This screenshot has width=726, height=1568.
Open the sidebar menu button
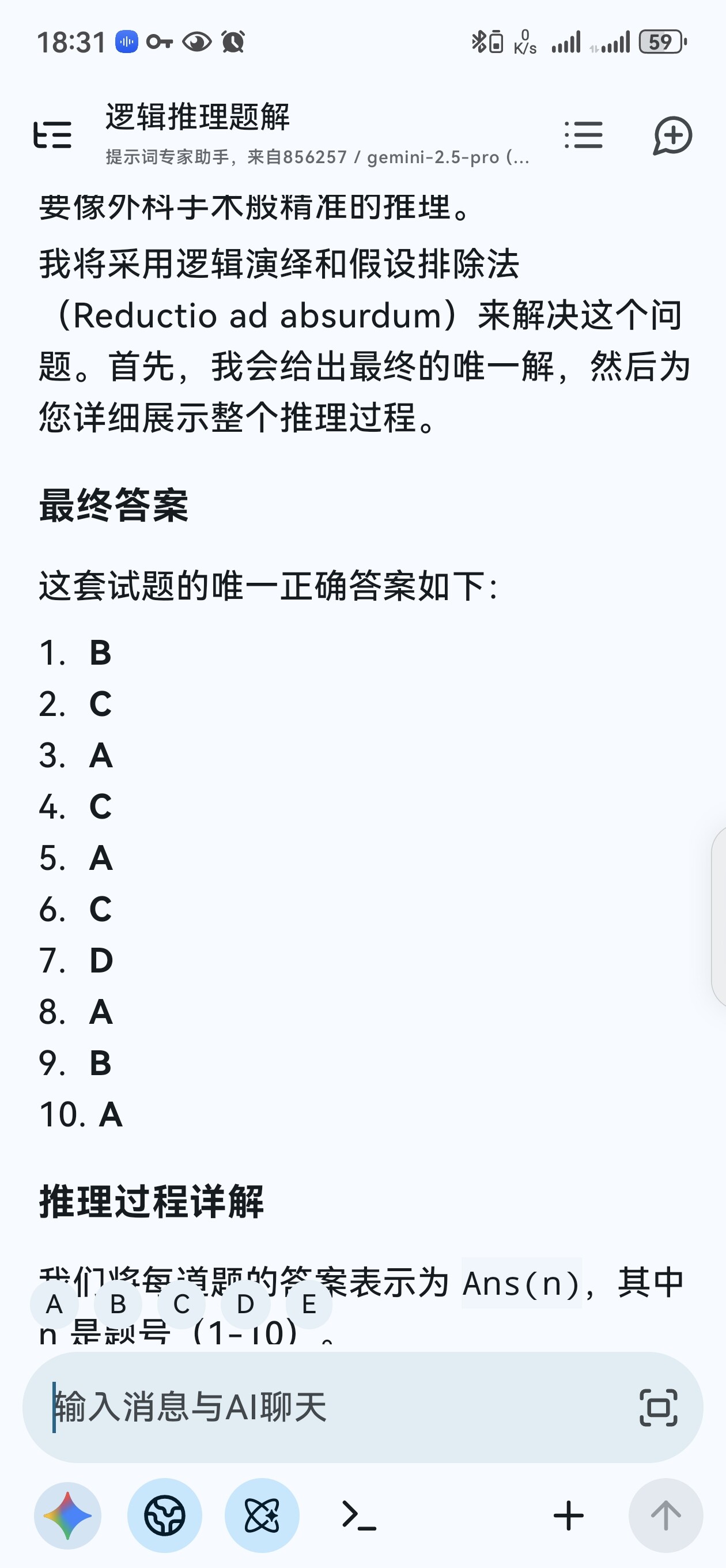pos(52,134)
